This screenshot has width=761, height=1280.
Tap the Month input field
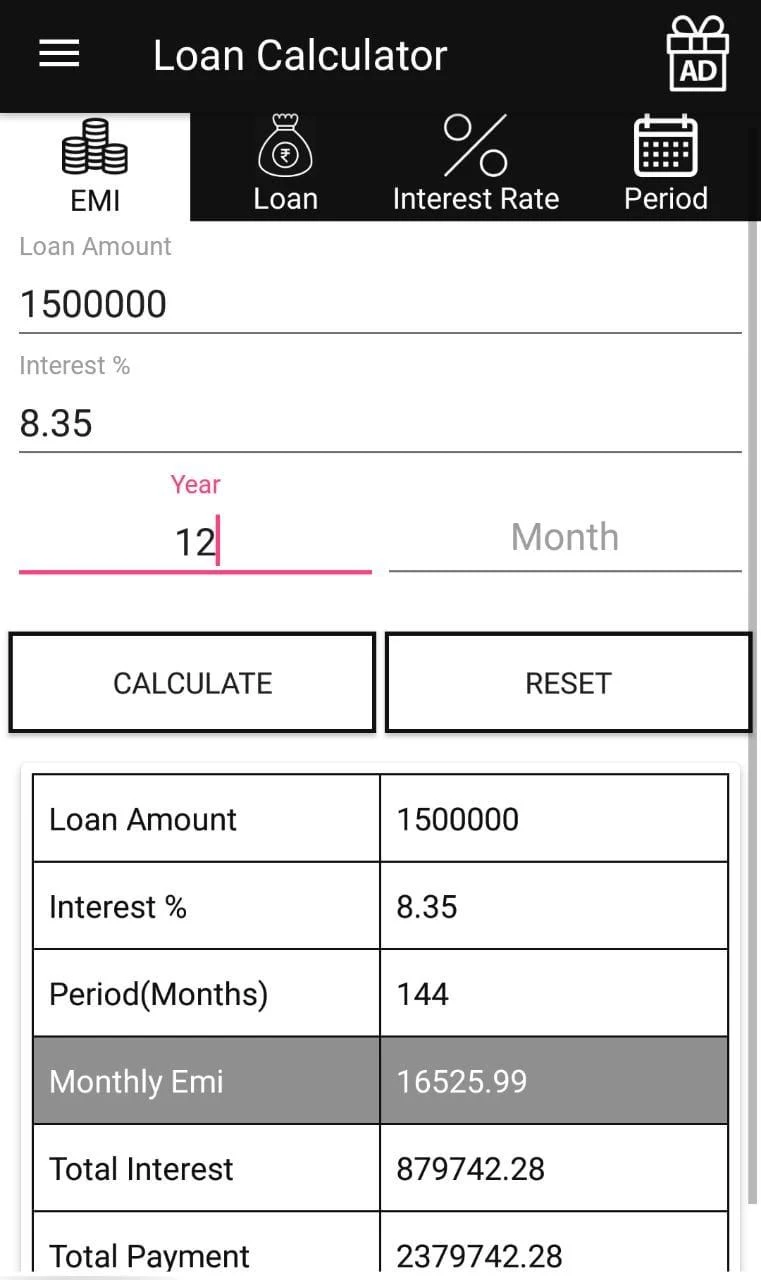point(565,538)
